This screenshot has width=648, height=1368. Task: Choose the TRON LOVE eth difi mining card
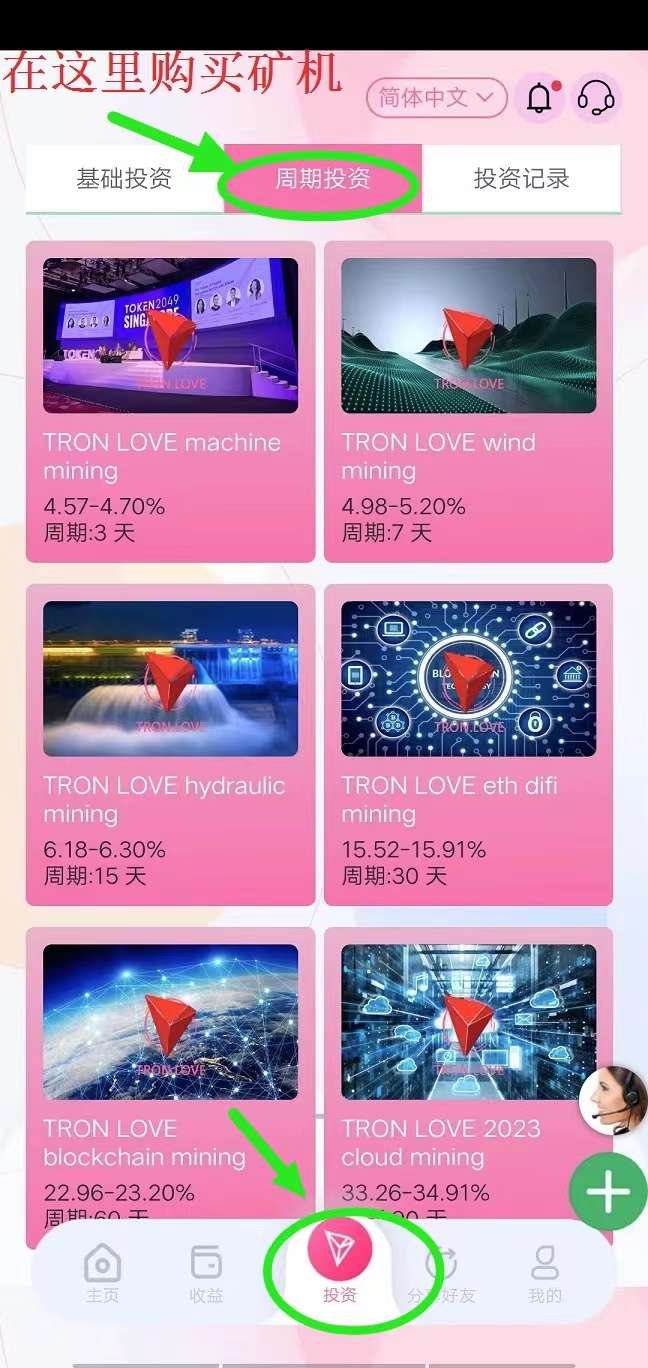pyautogui.click(x=468, y=744)
